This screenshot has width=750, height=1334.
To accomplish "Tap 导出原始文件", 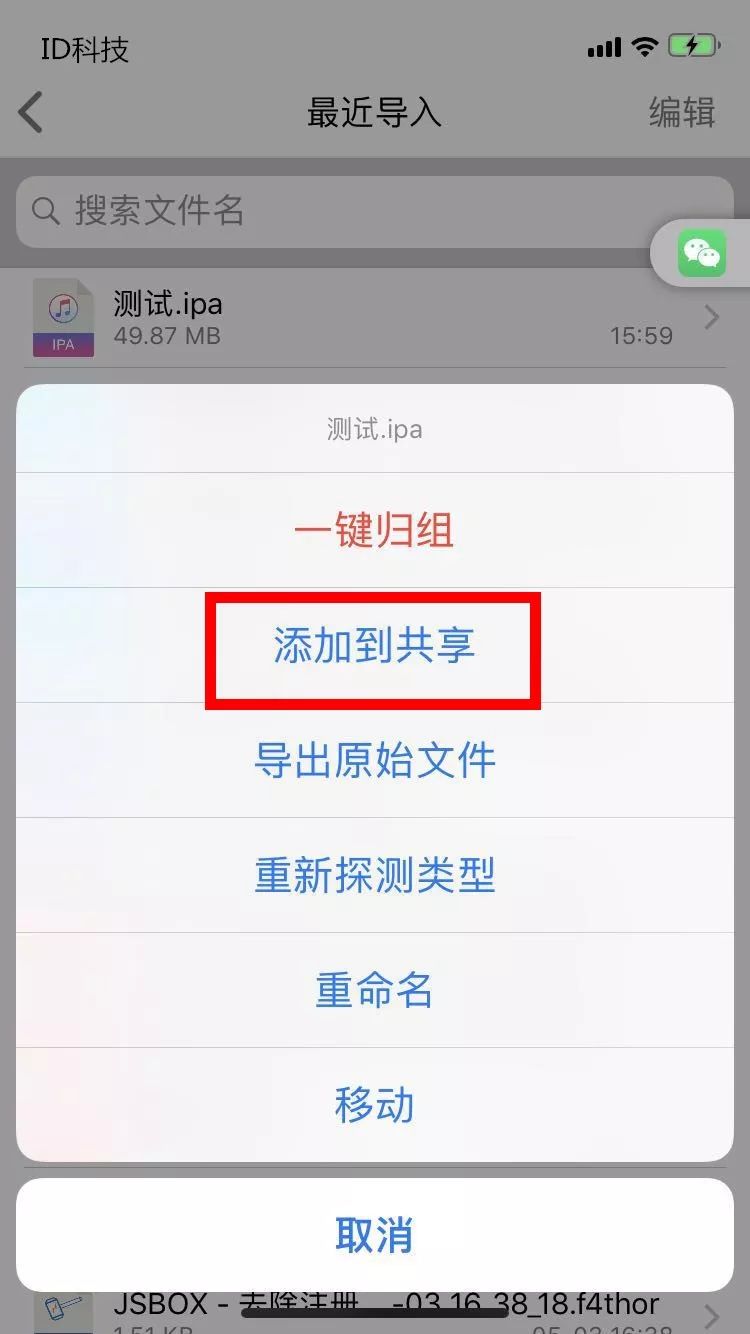I will point(374,760).
